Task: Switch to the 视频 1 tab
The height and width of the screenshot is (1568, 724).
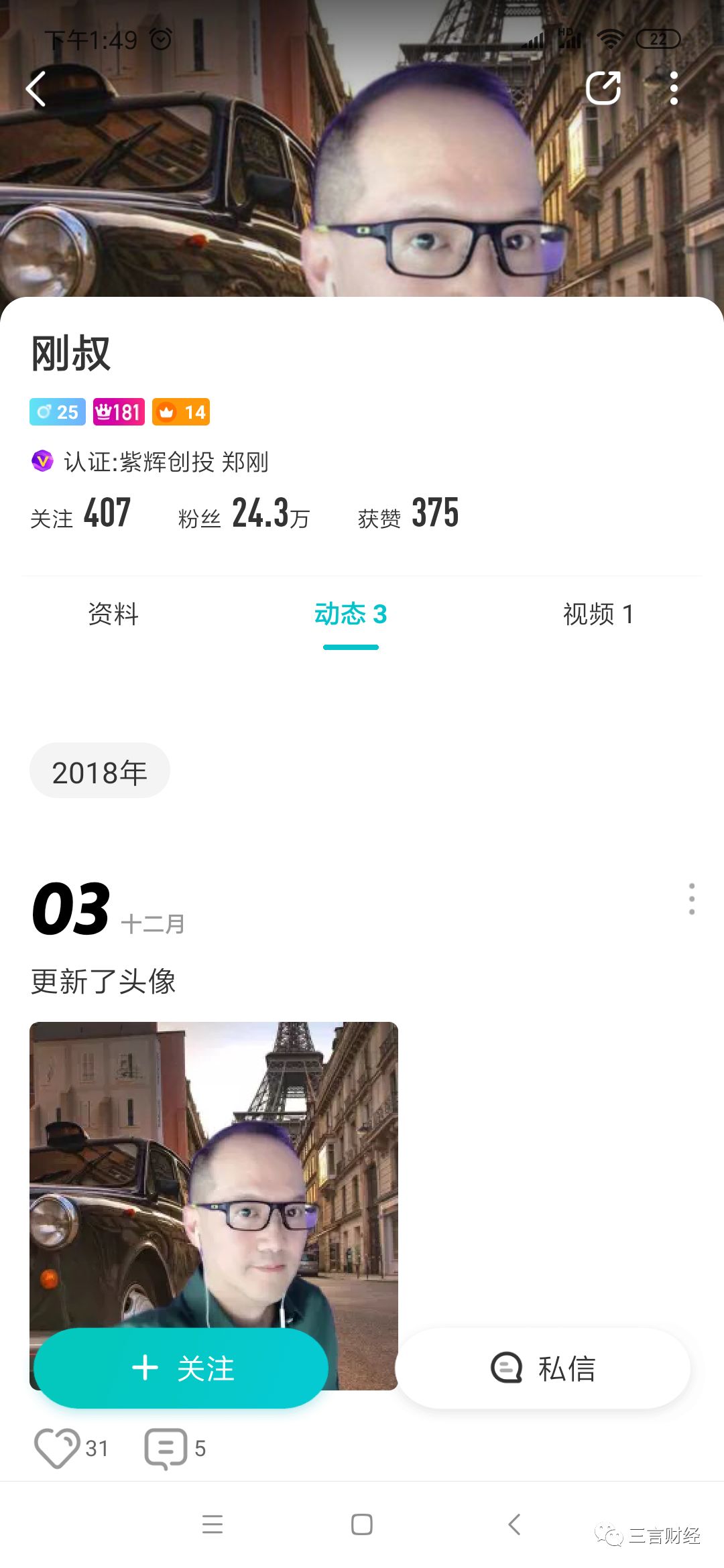Action: [598, 614]
